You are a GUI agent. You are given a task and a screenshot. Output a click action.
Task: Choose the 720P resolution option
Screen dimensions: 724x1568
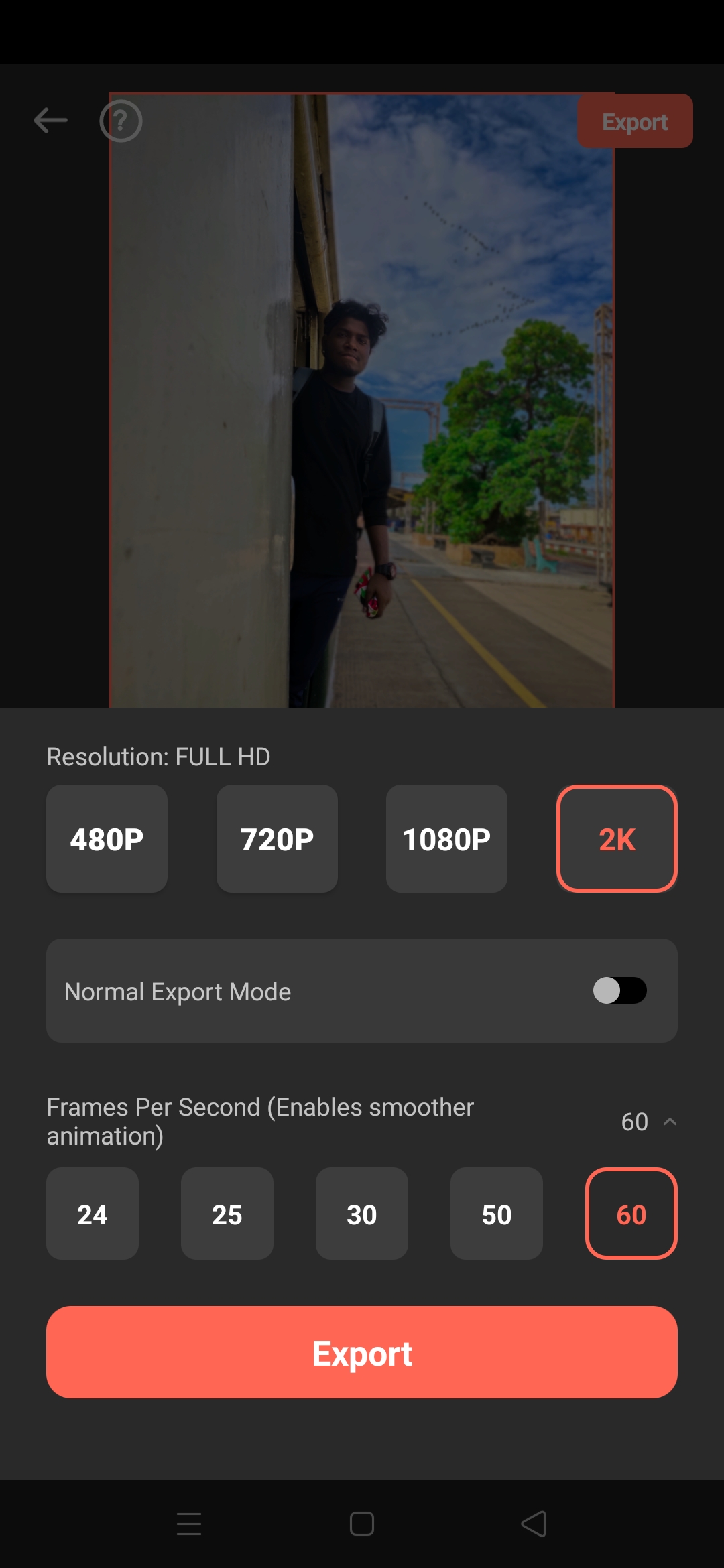[x=277, y=838]
